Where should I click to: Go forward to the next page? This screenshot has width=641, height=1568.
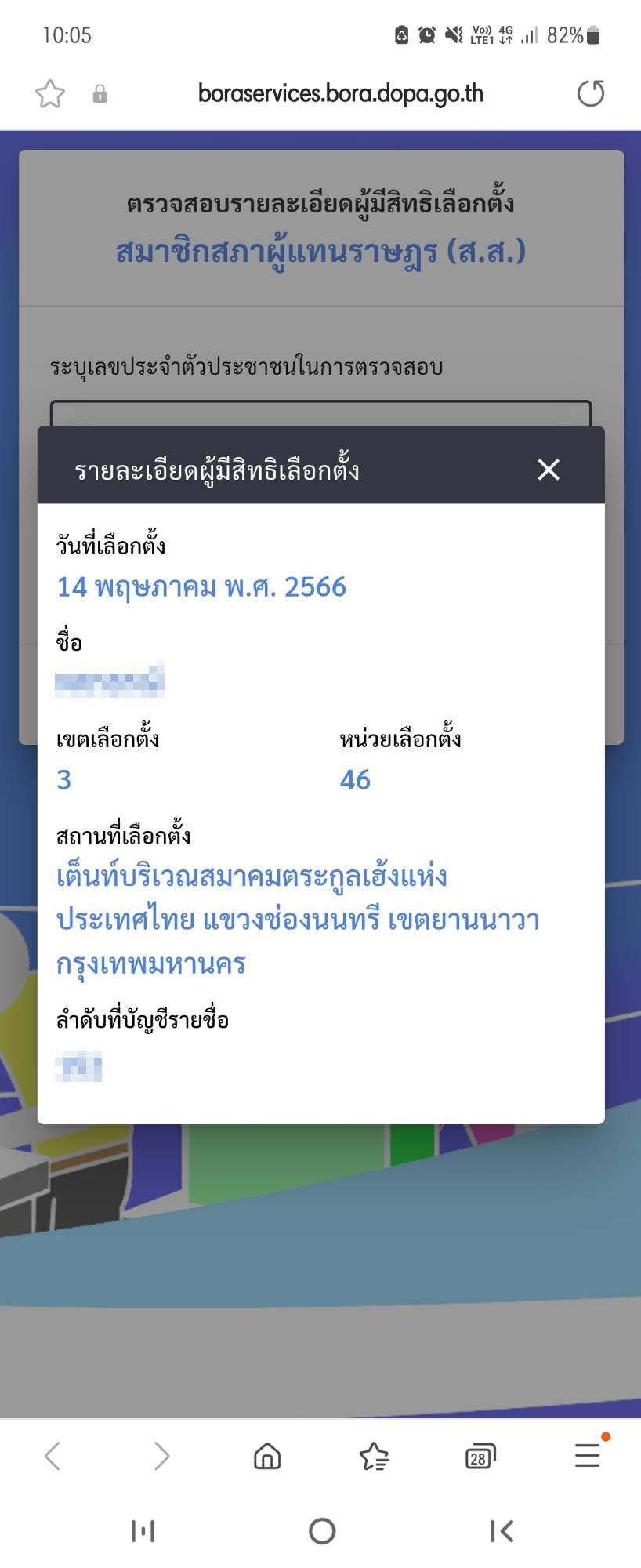point(161,1456)
